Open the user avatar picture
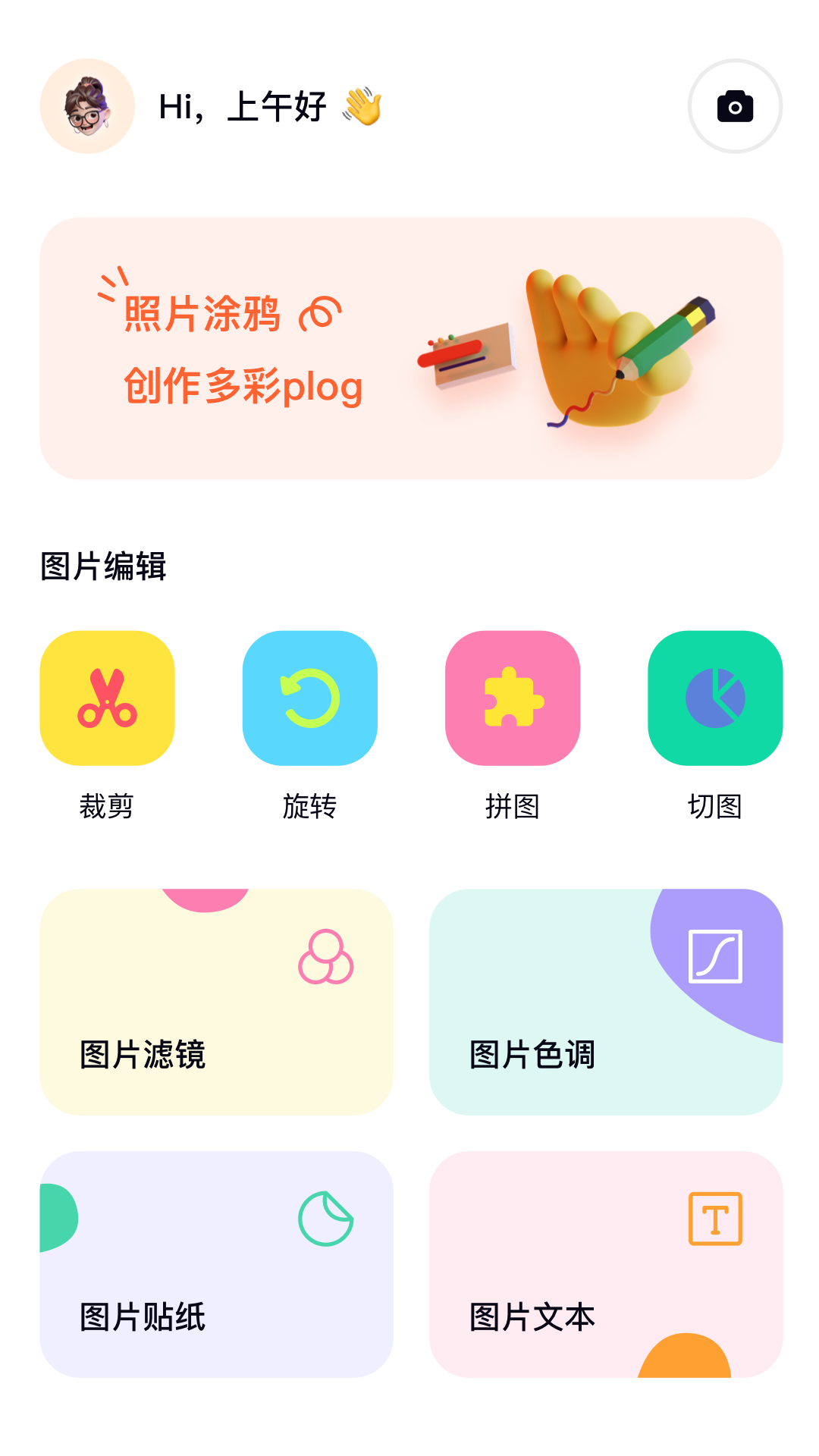 coord(87,107)
